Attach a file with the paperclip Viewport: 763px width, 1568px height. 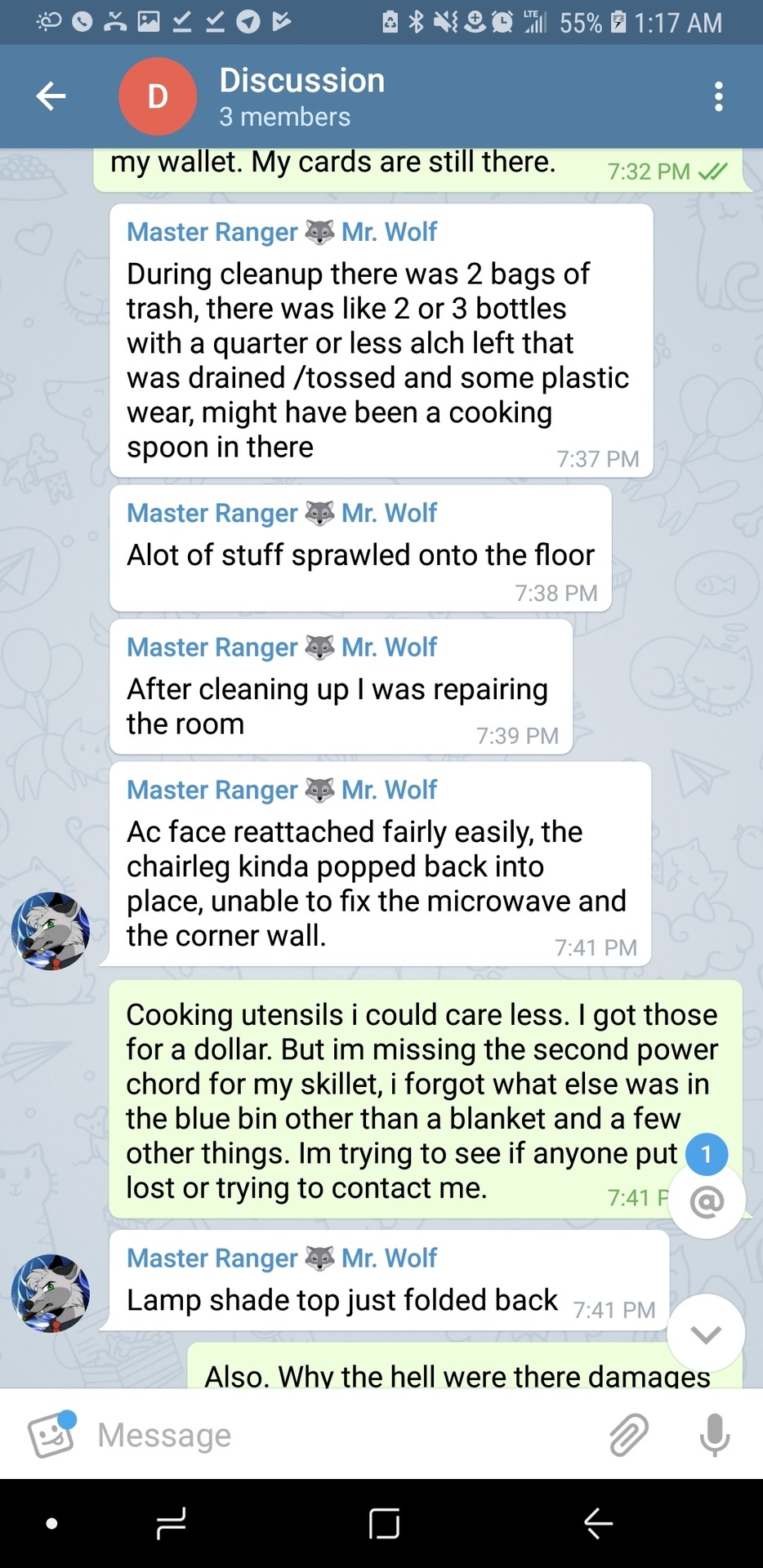coord(628,1435)
